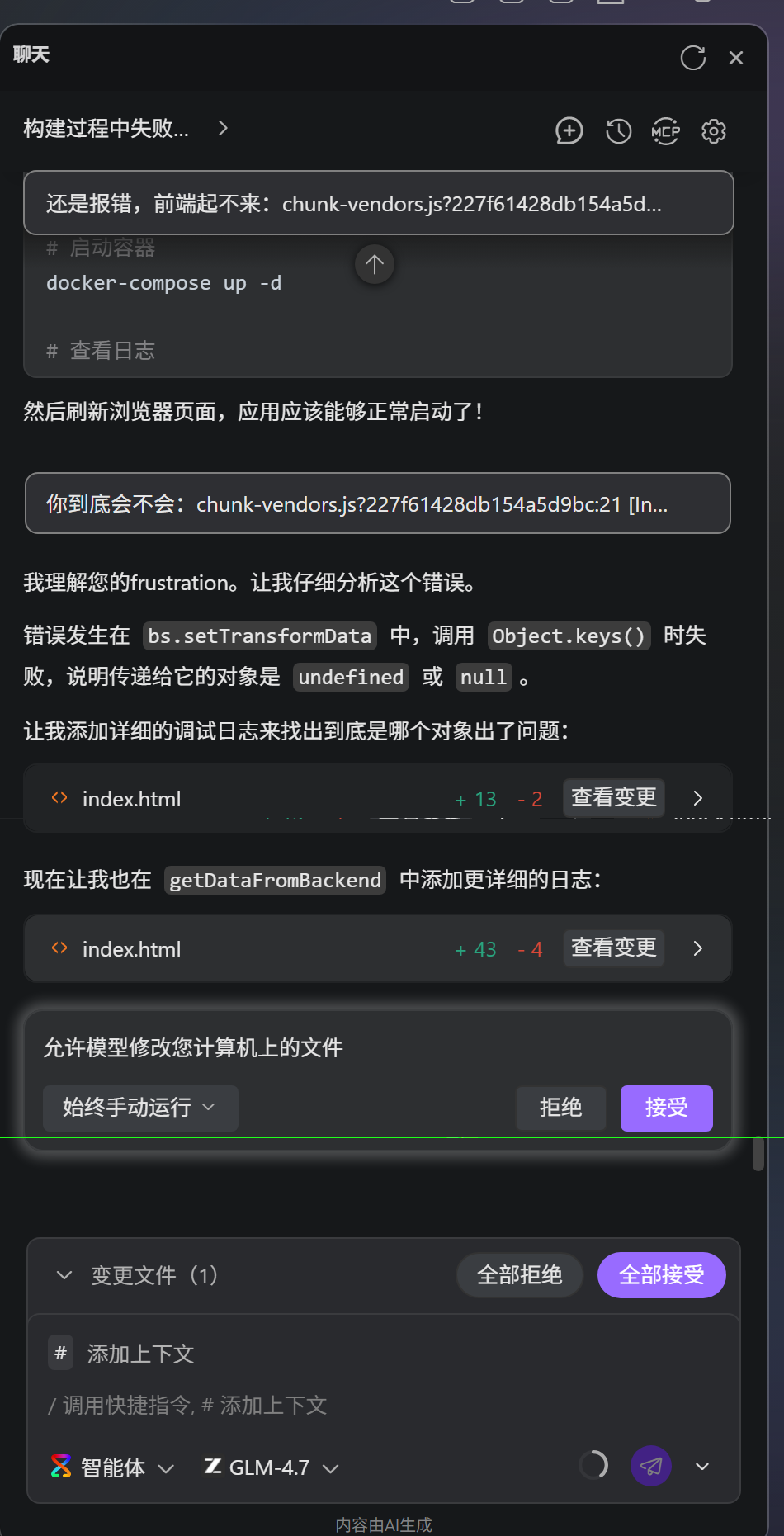Refresh the chat panel
784x1536 pixels.
[x=692, y=58]
